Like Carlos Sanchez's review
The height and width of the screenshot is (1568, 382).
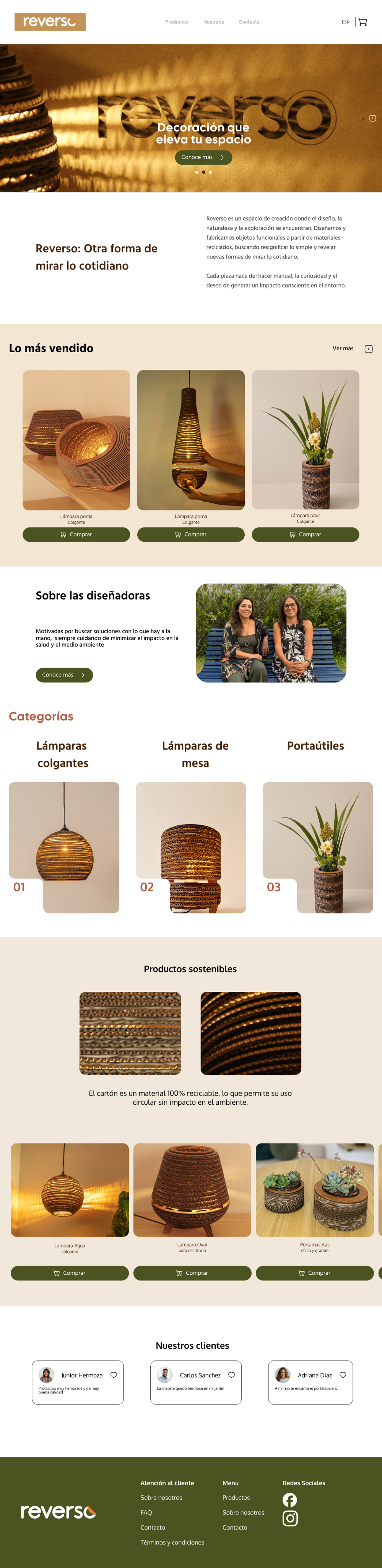pyautogui.click(x=231, y=1375)
